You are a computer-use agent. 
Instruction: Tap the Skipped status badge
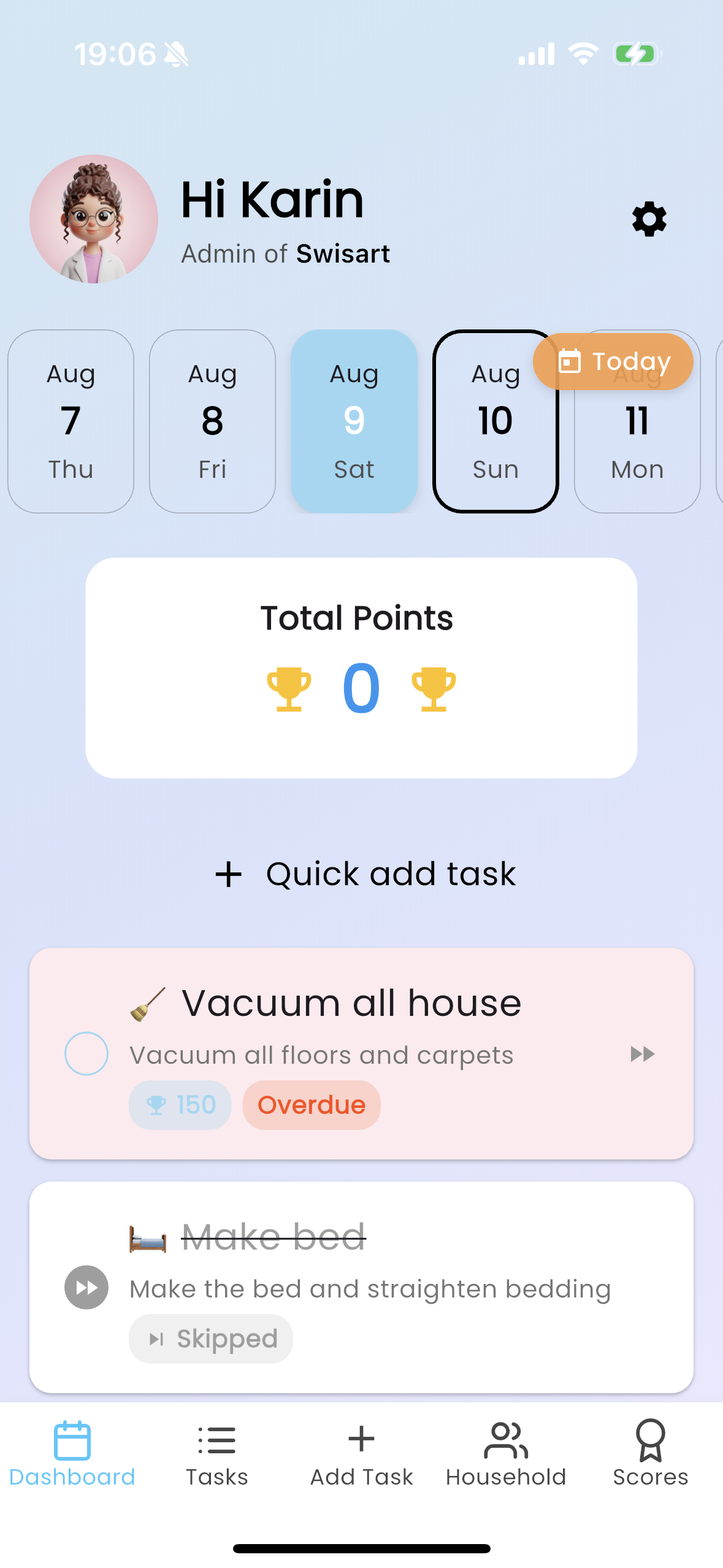(x=210, y=1338)
